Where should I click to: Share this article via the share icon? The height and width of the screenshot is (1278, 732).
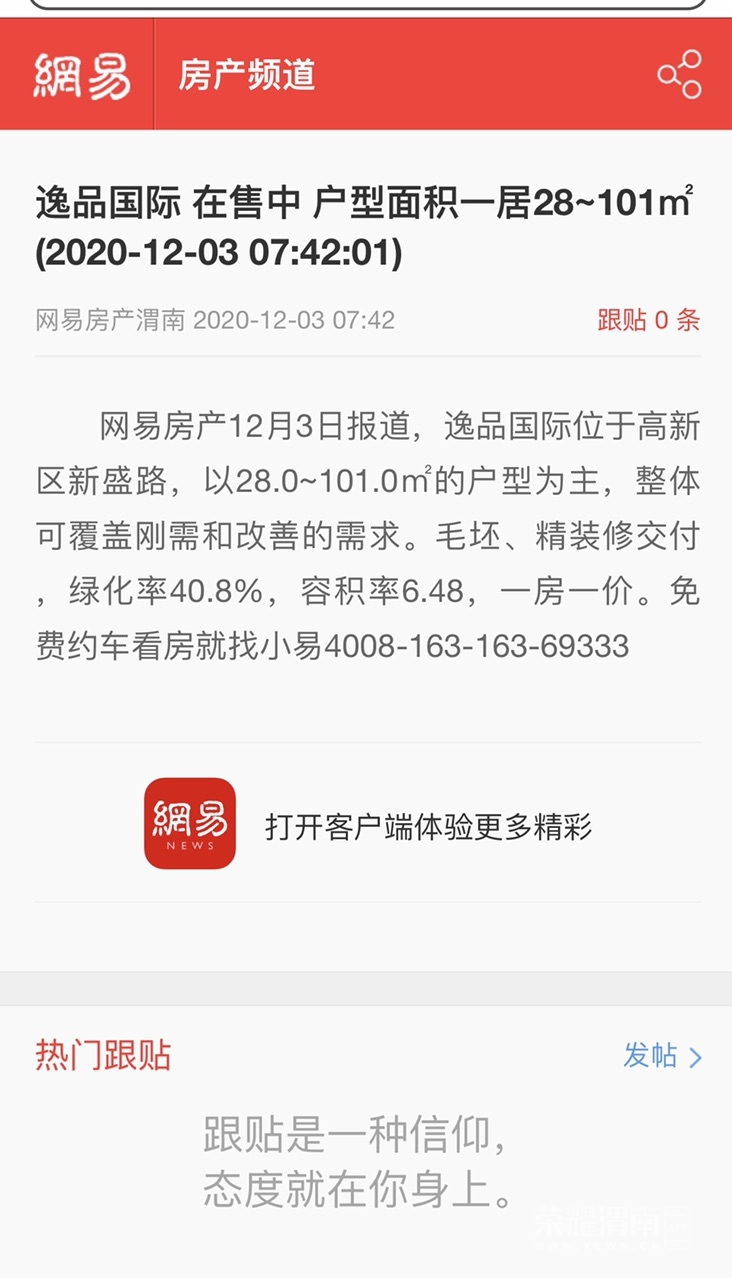679,75
